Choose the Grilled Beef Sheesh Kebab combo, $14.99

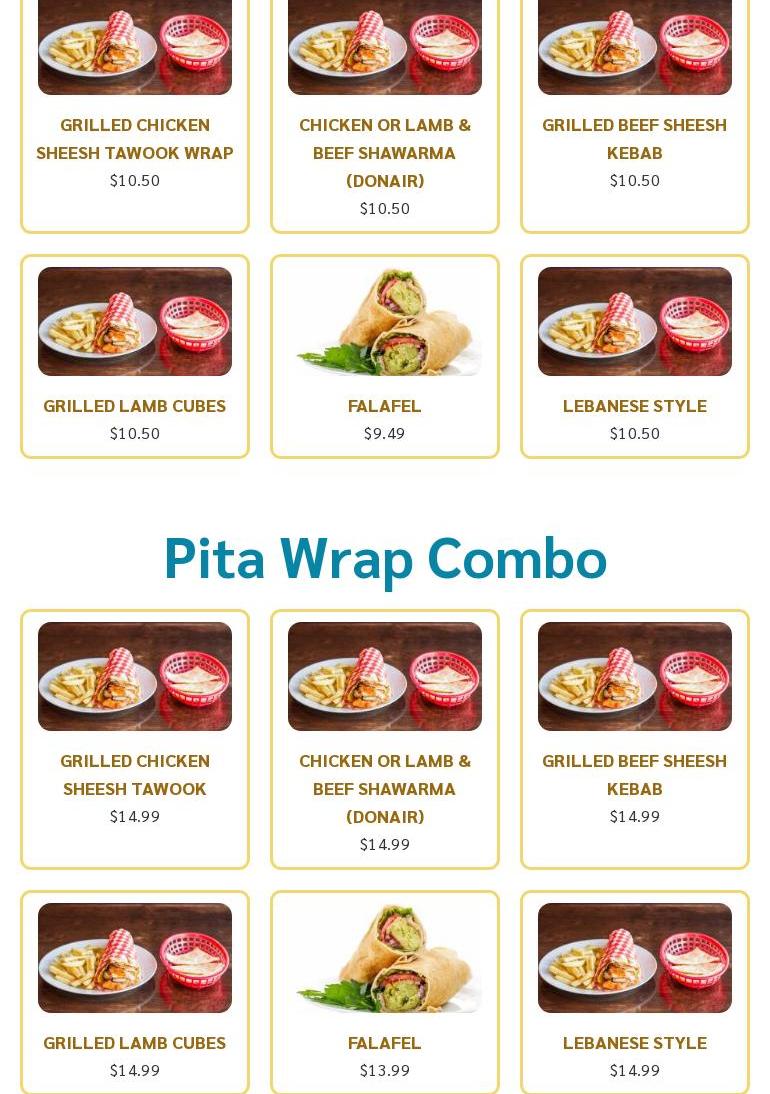pos(635,774)
